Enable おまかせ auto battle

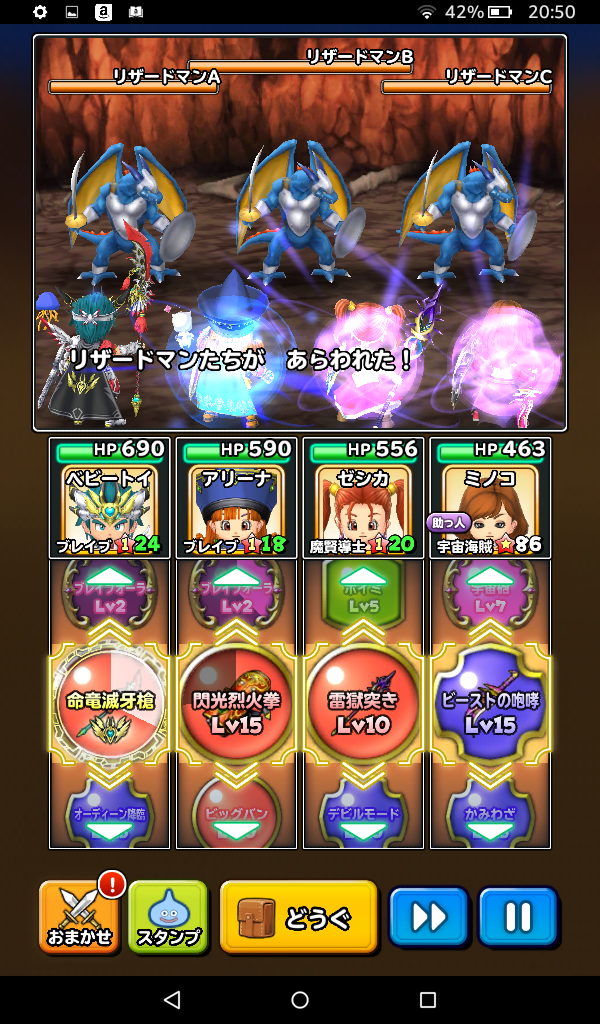pos(79,917)
